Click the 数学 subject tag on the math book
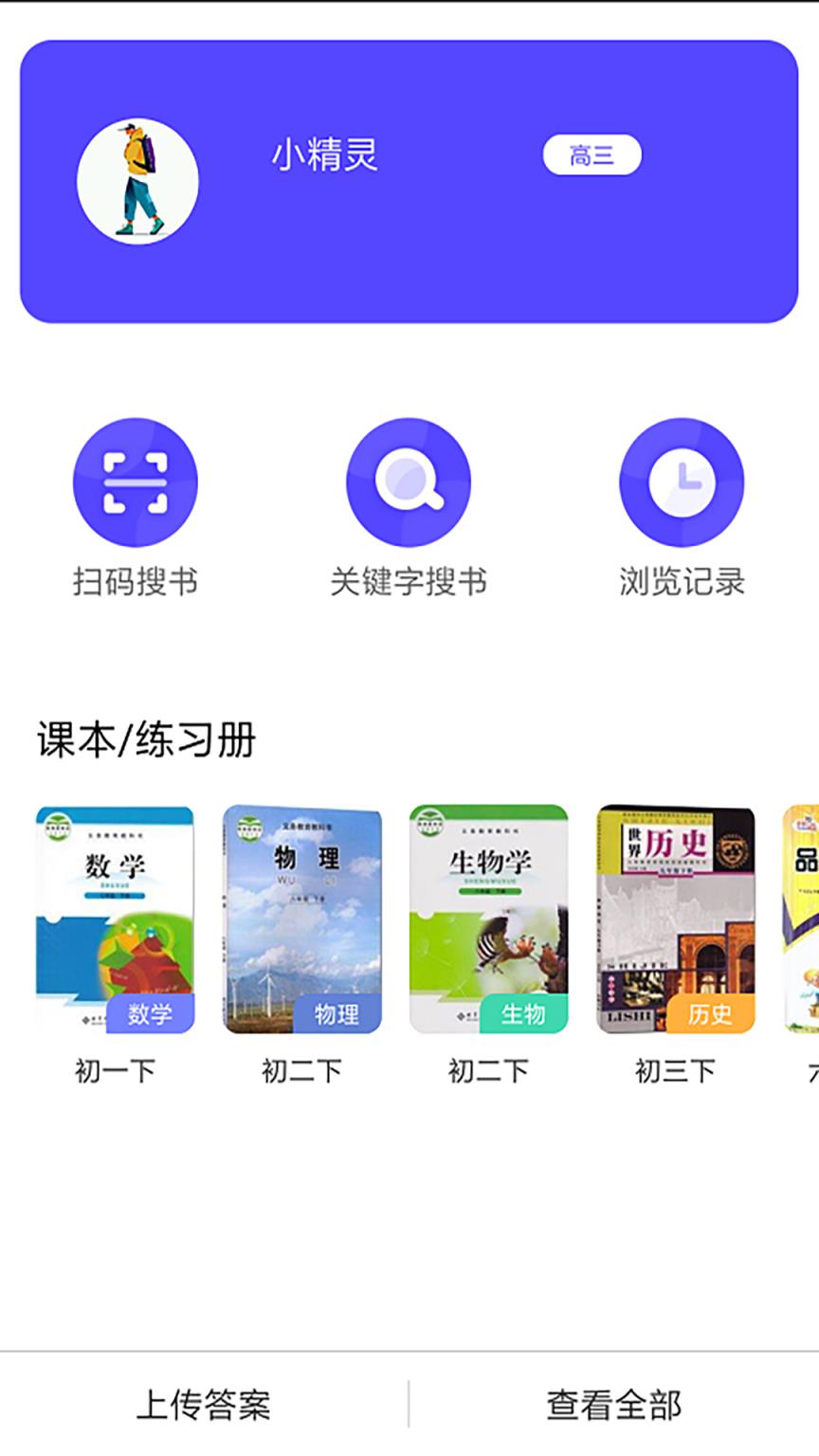 150,1014
